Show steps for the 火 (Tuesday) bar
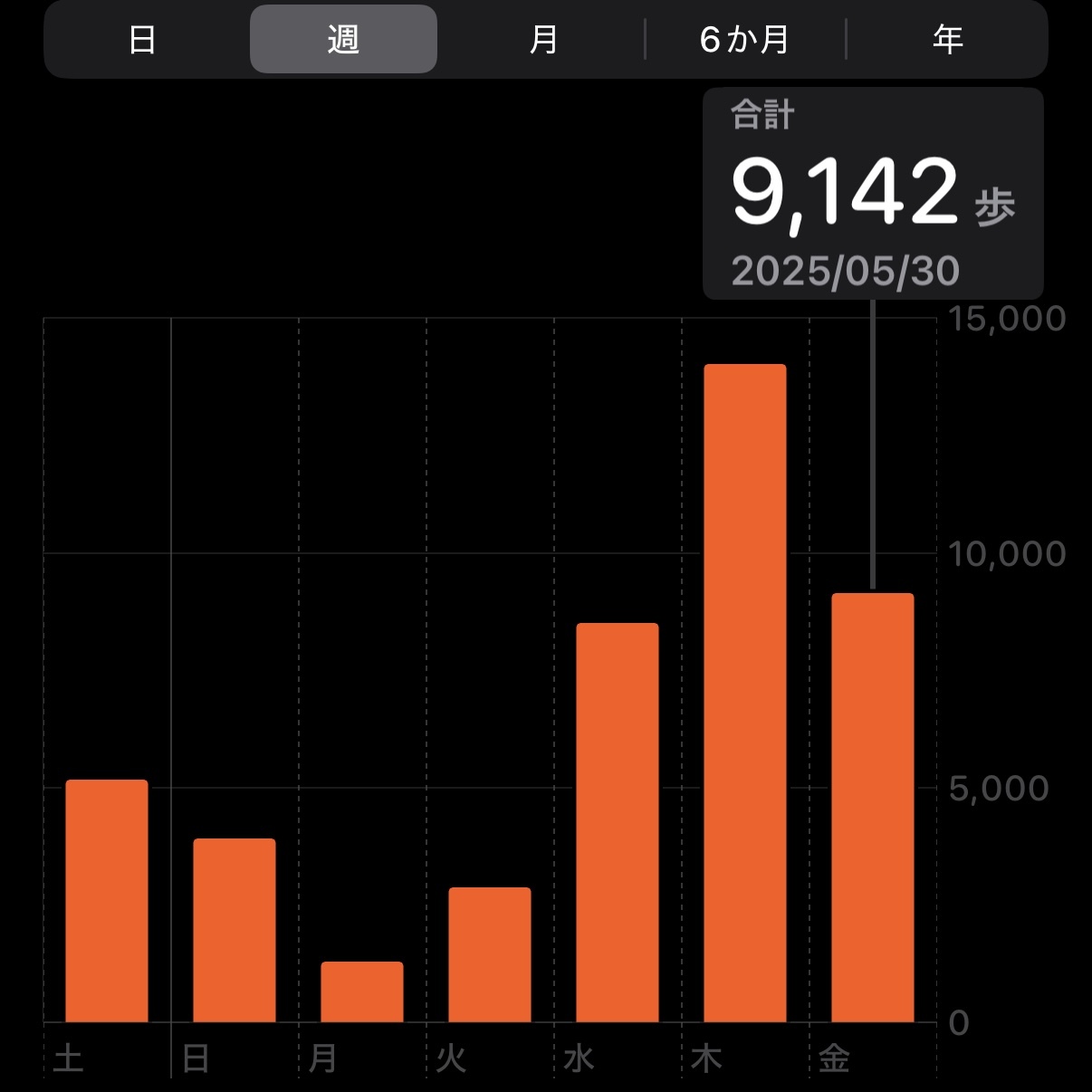The height and width of the screenshot is (1092, 1092). (x=490, y=954)
